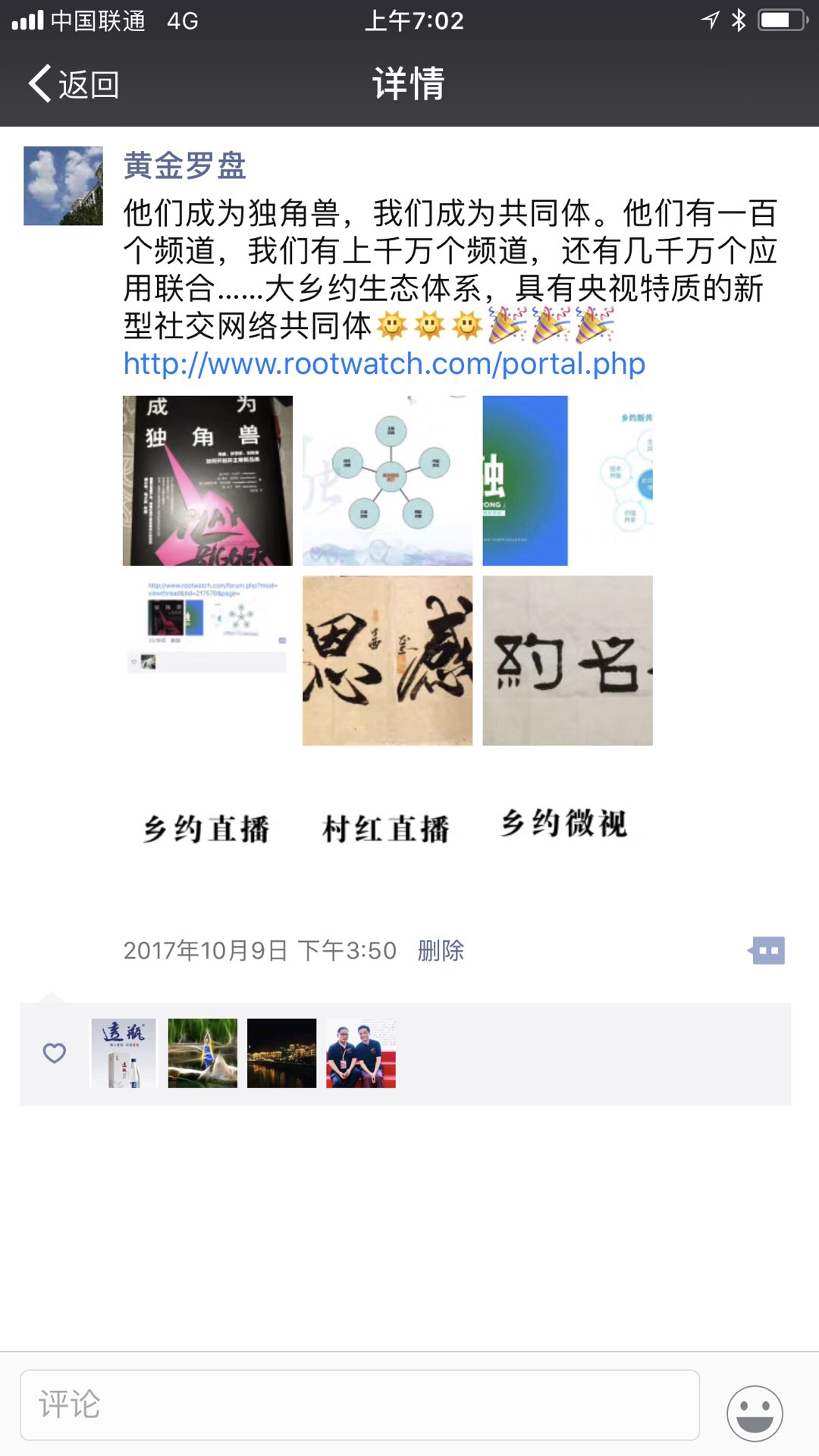
Task: Go back using the 返回 button
Action: coord(74,83)
